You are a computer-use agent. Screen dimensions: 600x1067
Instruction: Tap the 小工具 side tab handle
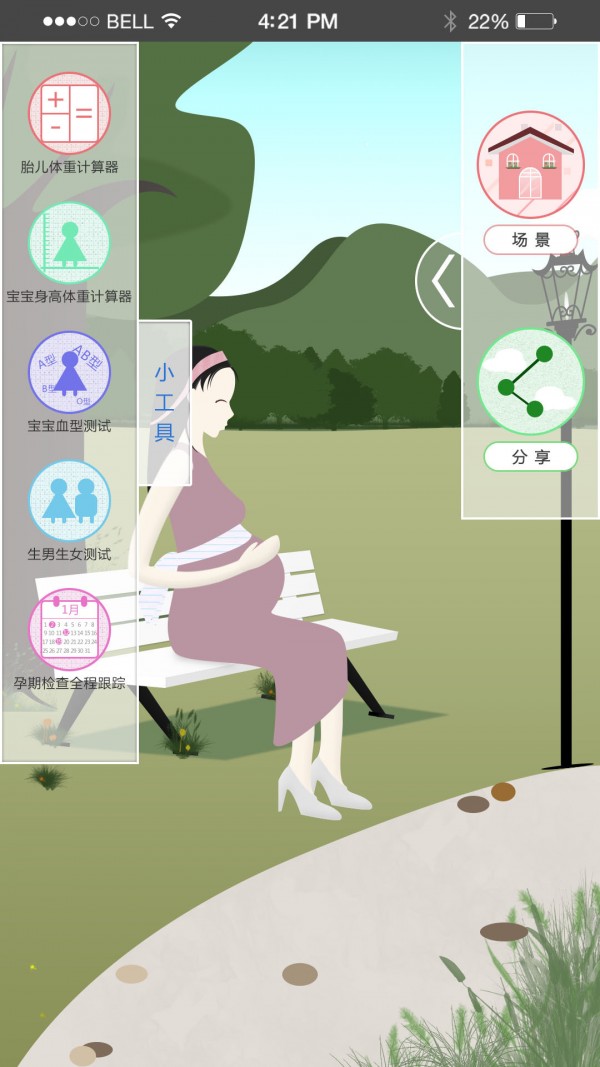click(x=165, y=403)
